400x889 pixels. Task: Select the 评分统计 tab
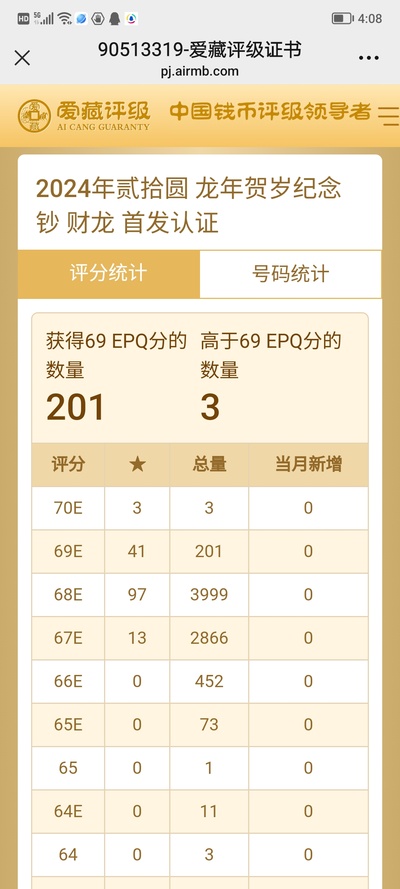point(109,274)
